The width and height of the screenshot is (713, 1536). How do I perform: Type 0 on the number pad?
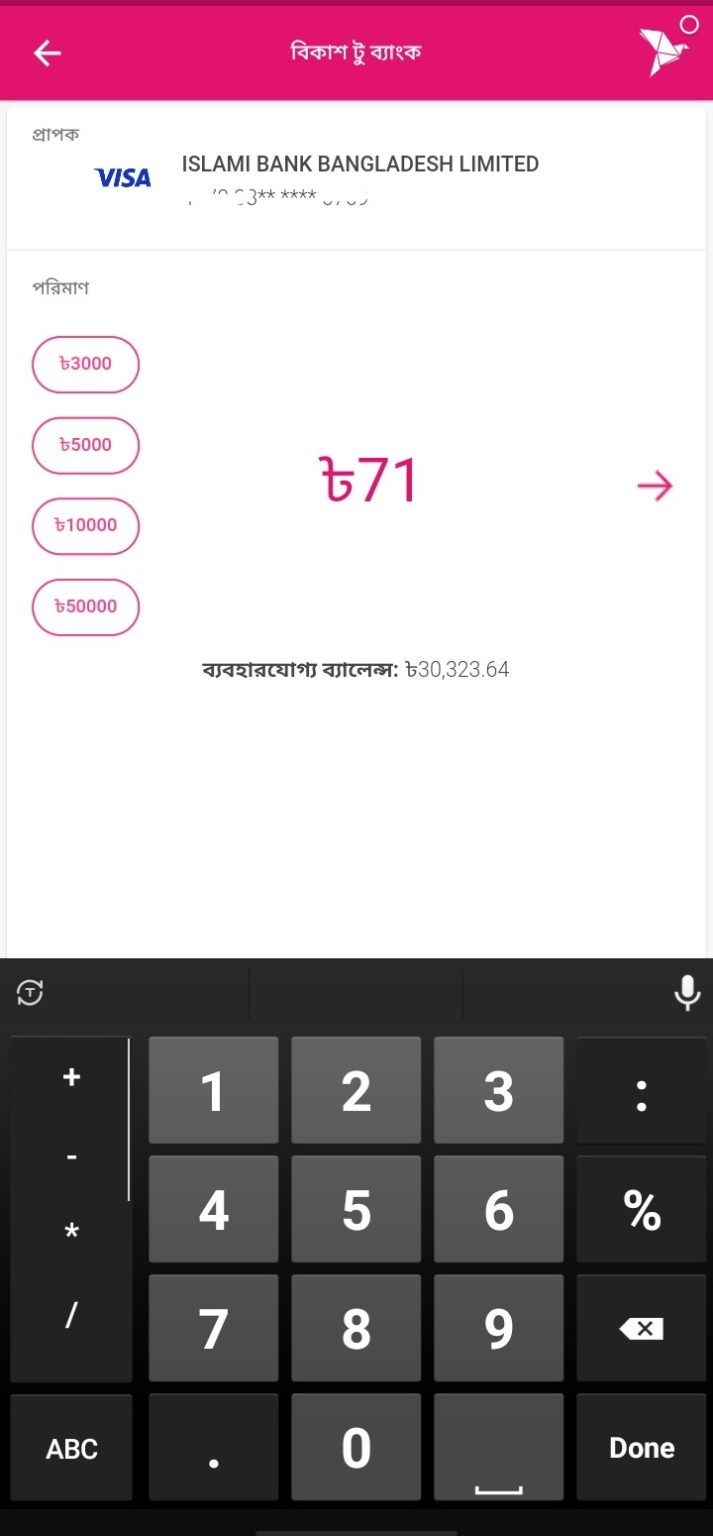(356, 1447)
